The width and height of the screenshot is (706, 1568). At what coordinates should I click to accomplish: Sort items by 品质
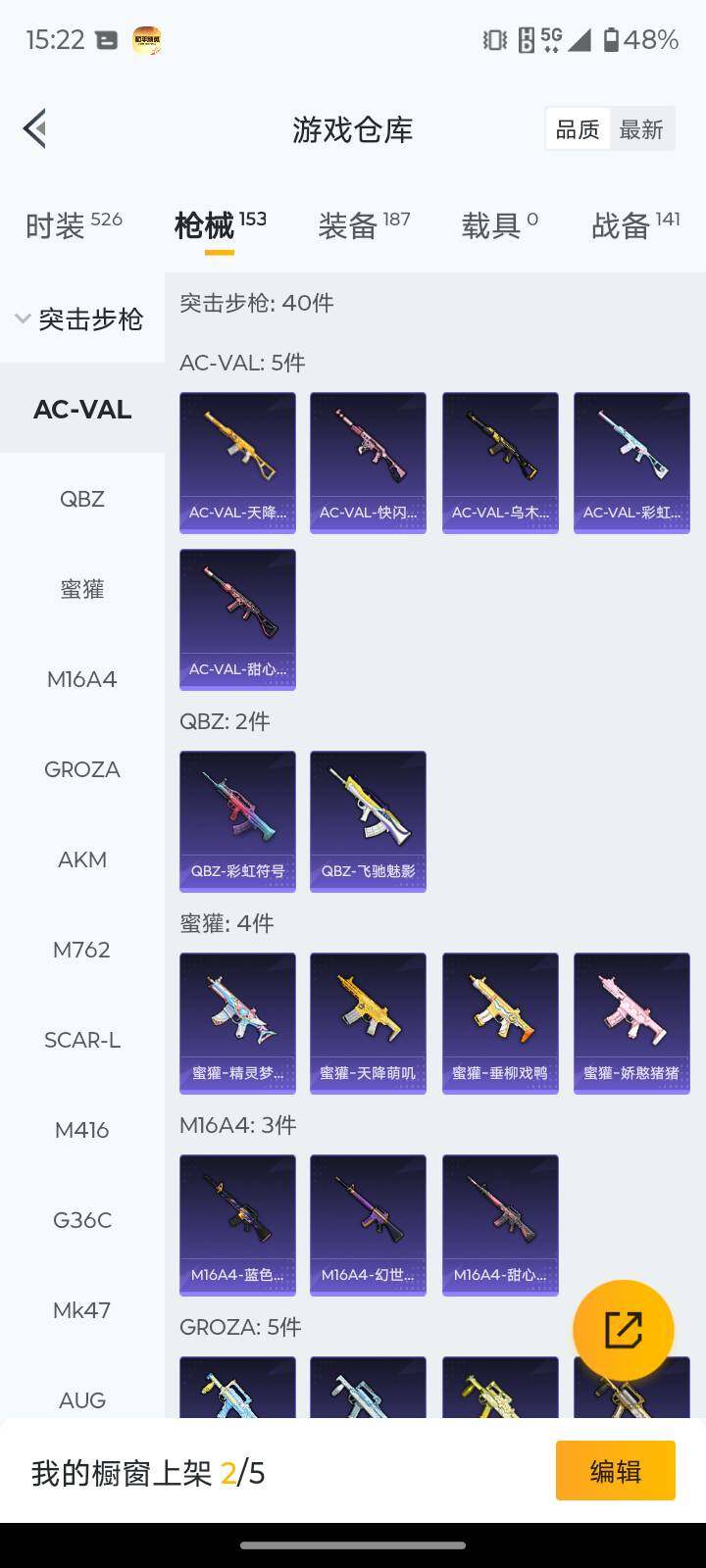point(578,129)
